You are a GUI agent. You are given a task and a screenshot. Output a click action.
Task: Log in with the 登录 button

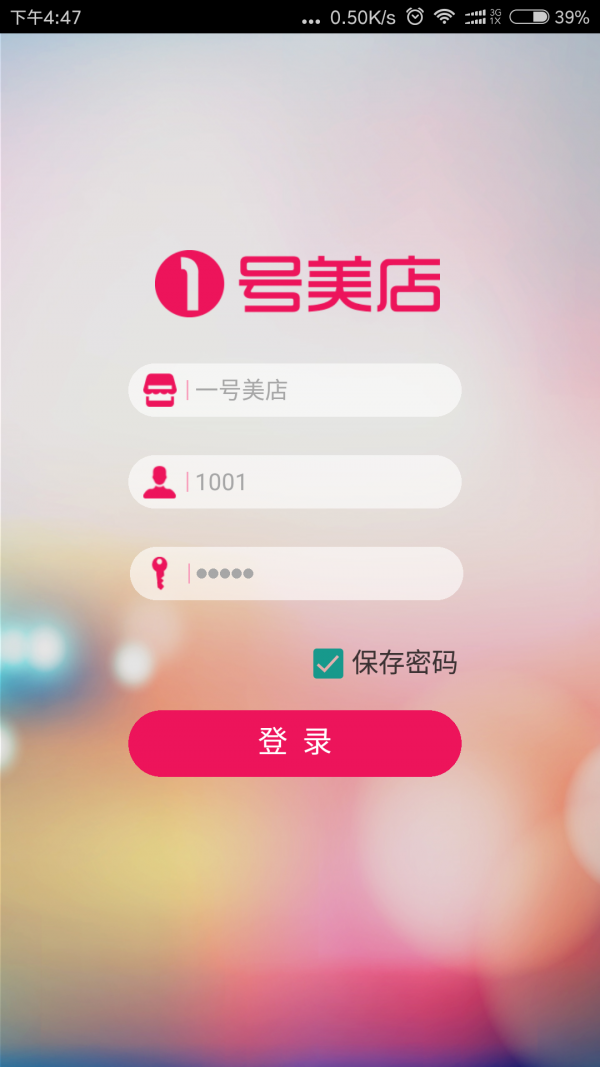click(295, 743)
